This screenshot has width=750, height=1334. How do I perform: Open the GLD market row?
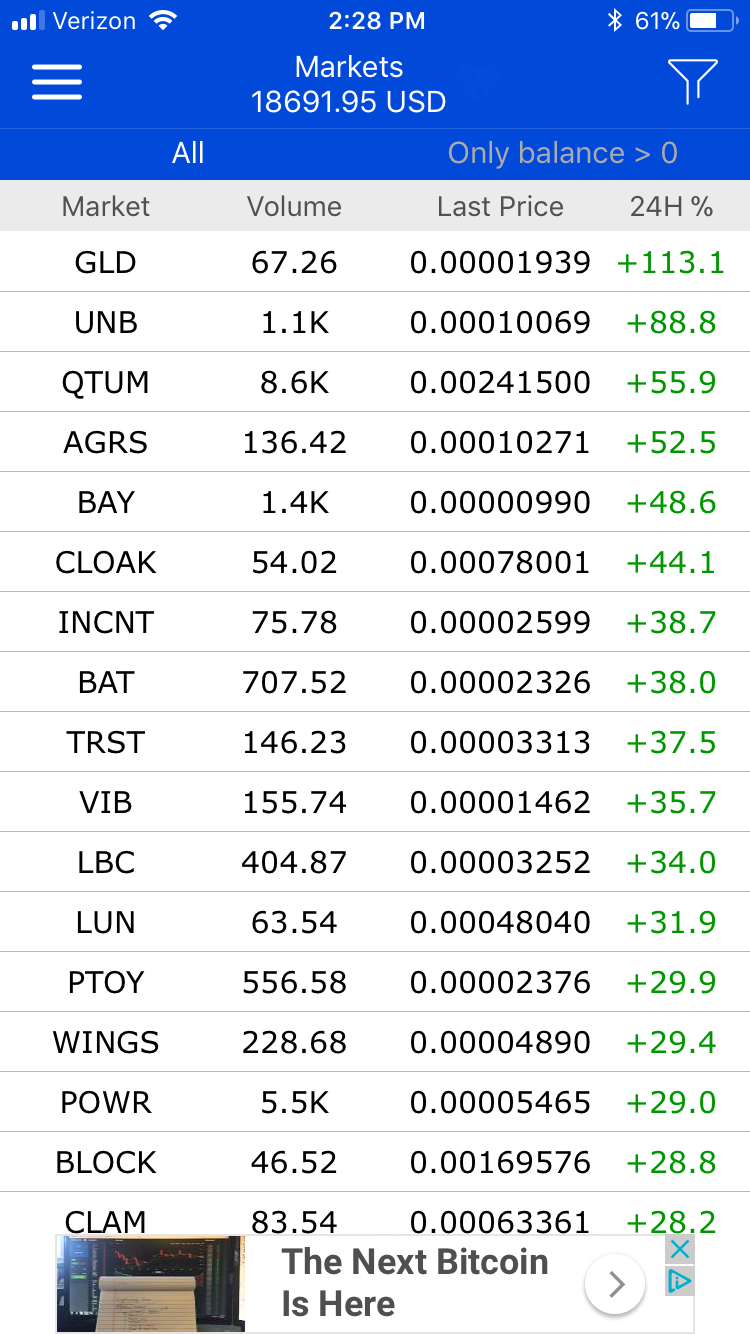(375, 262)
